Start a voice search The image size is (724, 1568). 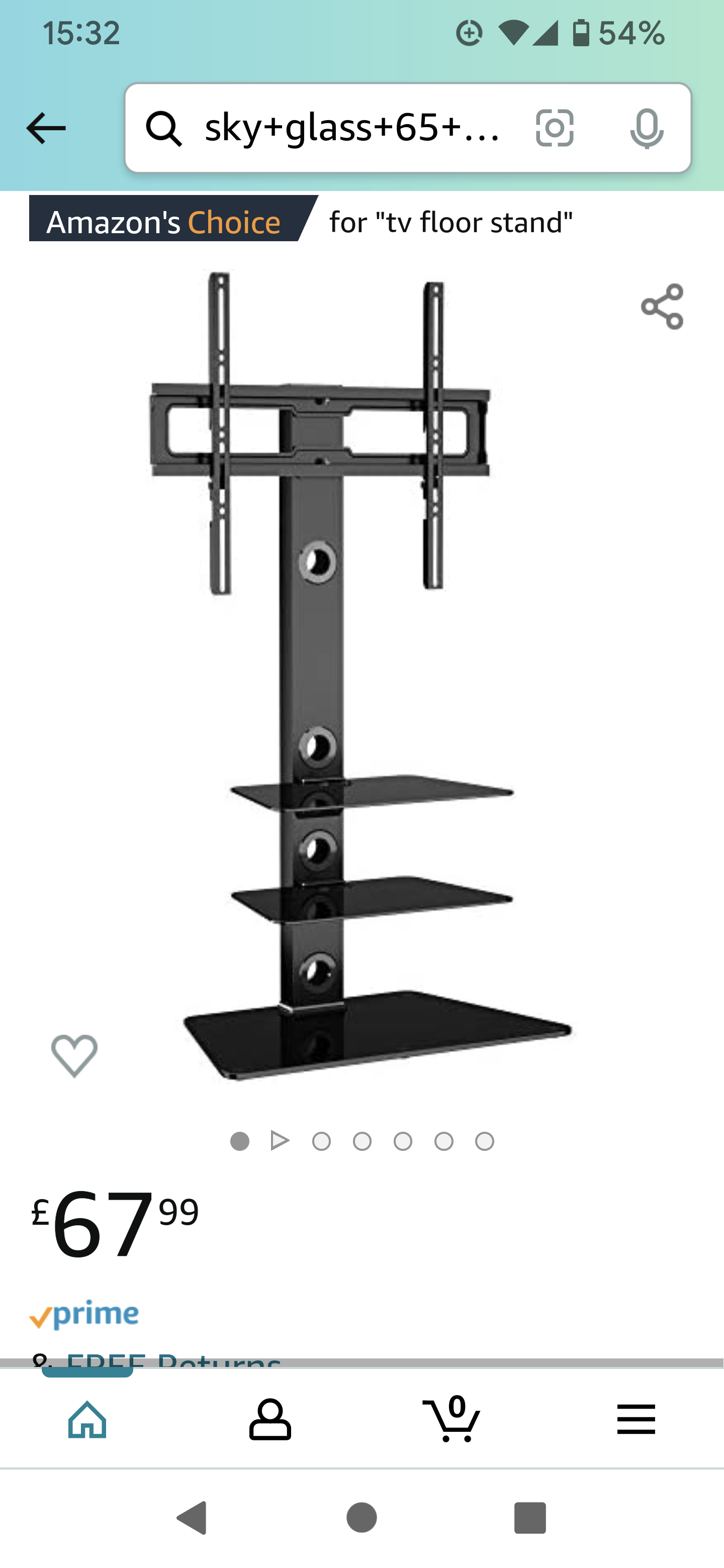647,127
